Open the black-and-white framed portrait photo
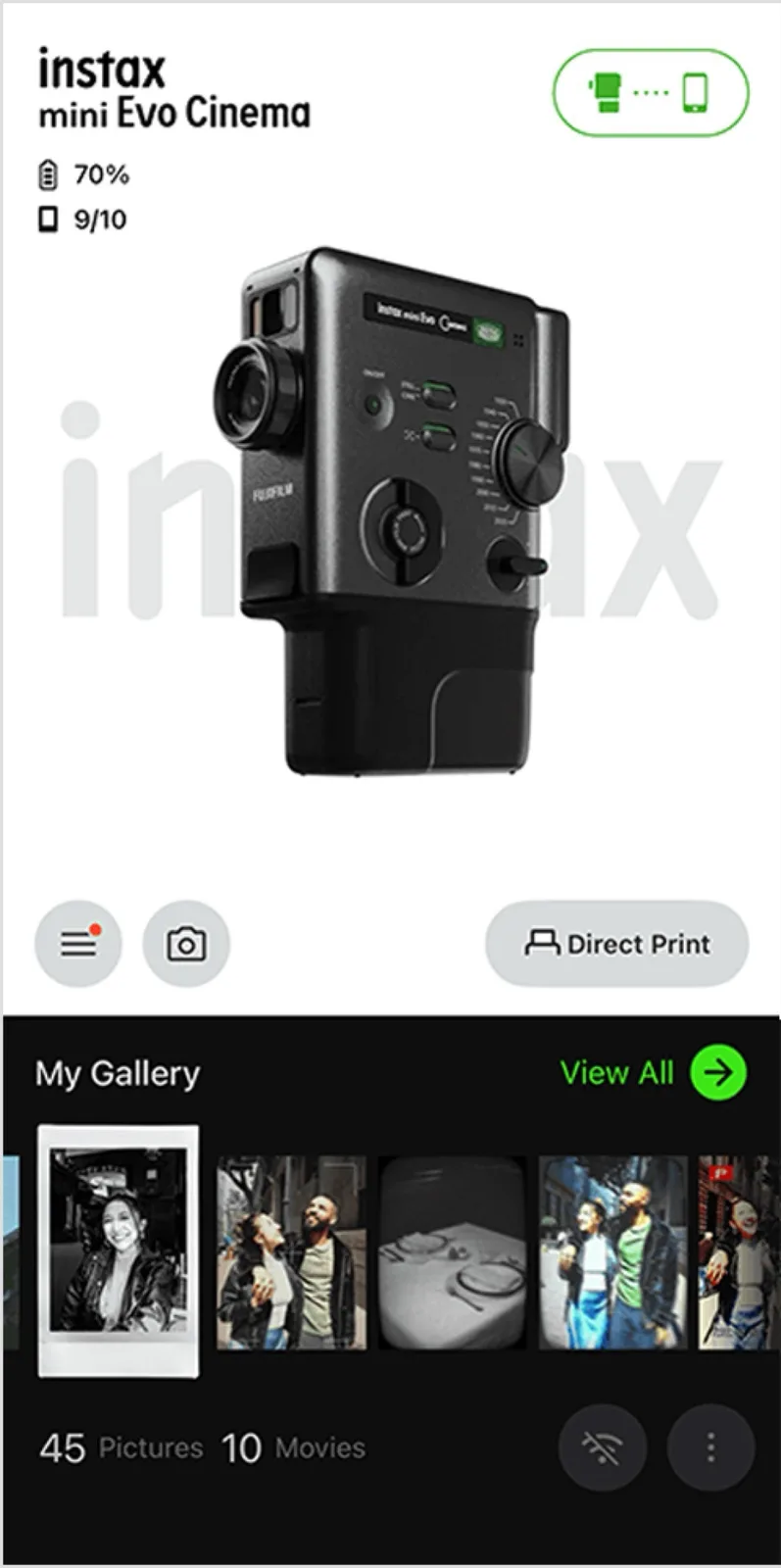 [x=119, y=1250]
